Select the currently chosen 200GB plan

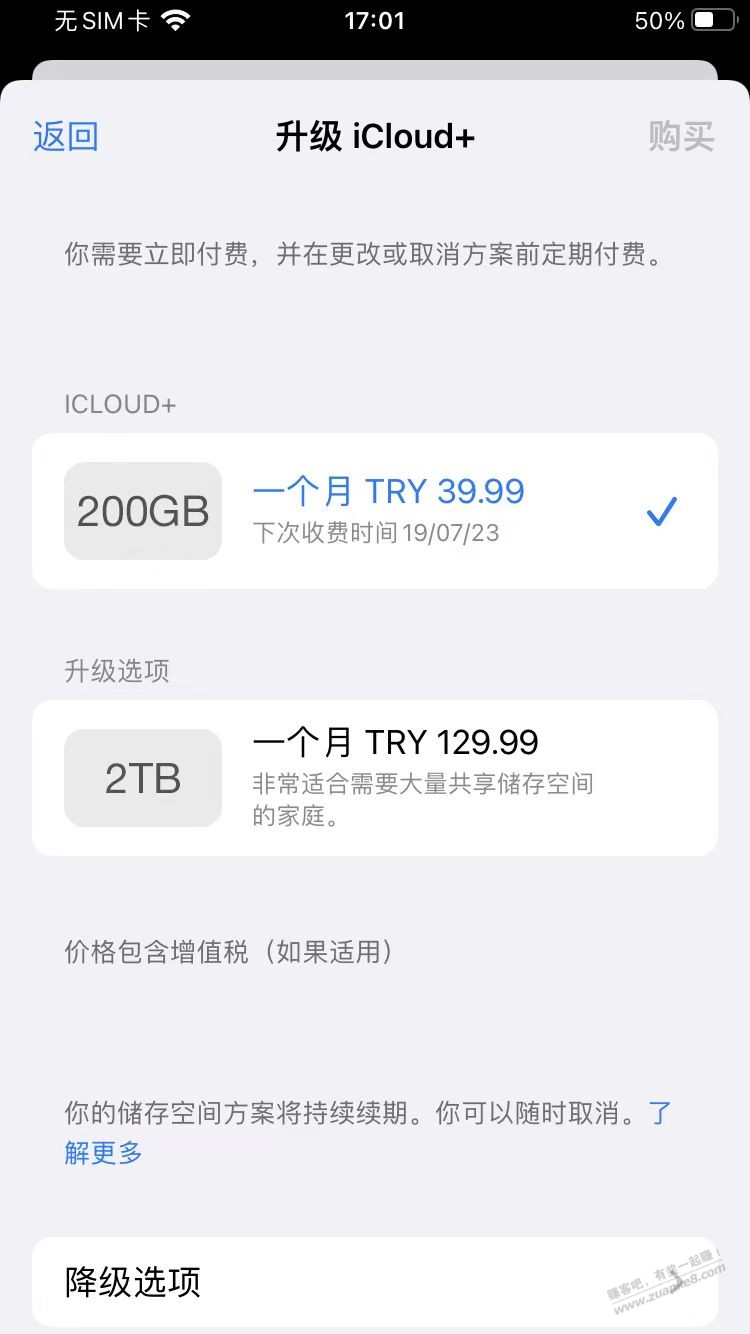[375, 510]
